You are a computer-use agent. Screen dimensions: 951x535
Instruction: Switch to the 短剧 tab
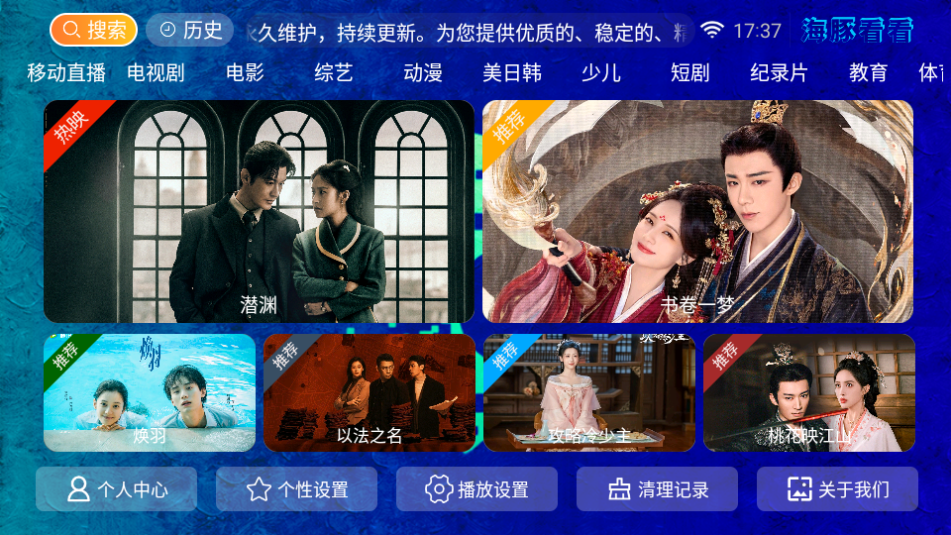pyautogui.click(x=690, y=73)
